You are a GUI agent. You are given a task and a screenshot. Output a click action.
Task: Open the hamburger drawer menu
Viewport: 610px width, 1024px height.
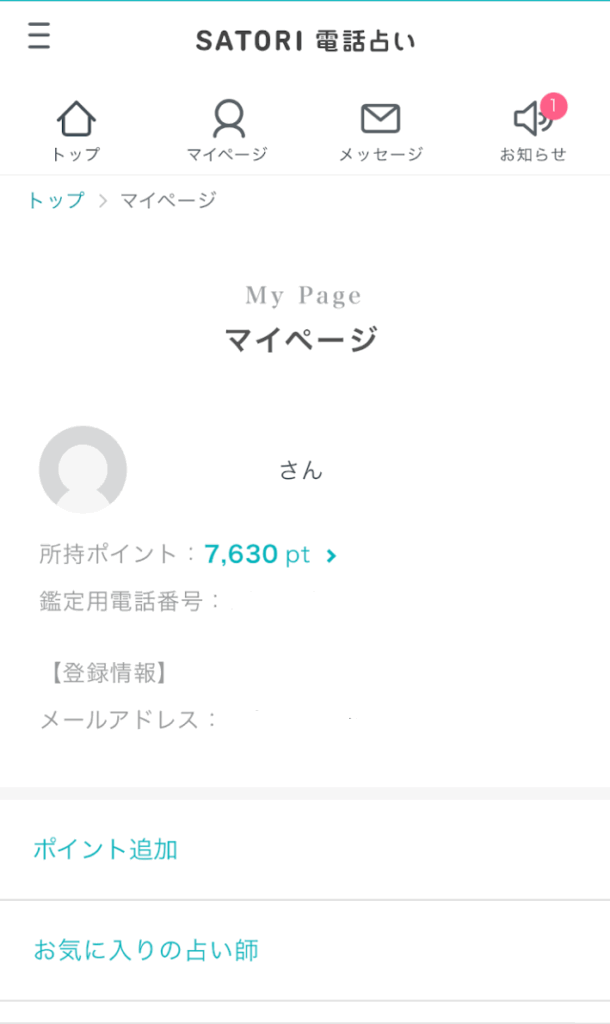point(39,37)
